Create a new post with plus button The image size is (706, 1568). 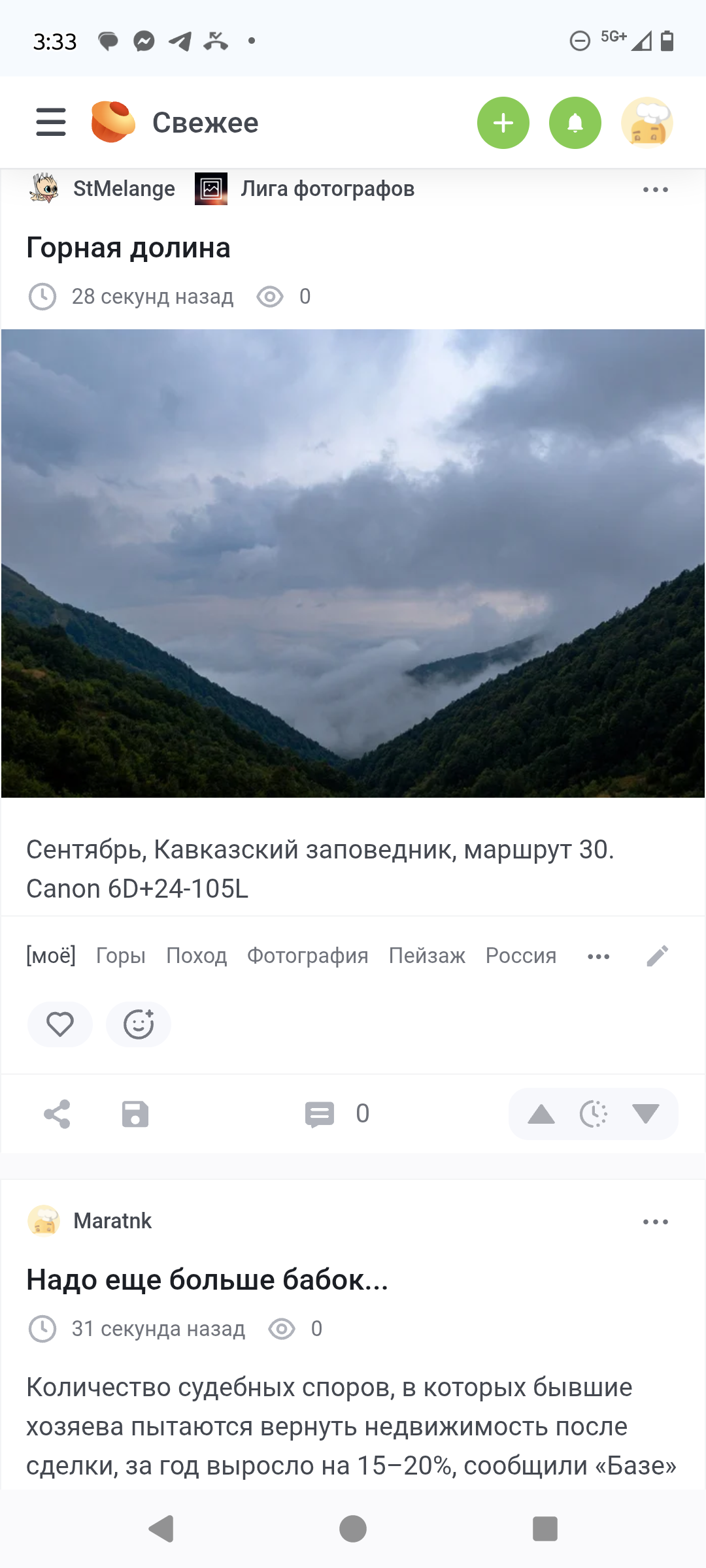[x=503, y=123]
